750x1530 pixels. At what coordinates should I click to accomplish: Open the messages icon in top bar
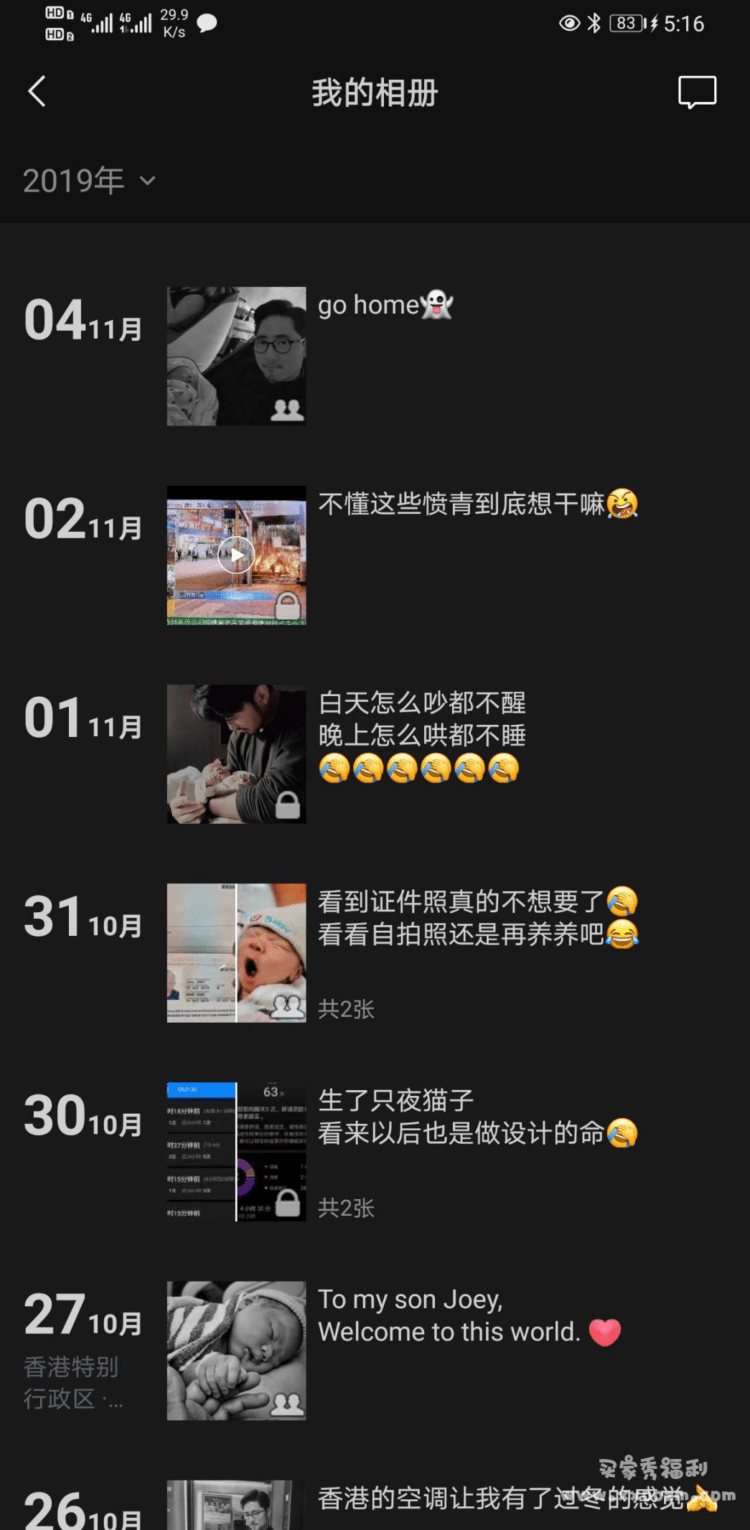697,93
